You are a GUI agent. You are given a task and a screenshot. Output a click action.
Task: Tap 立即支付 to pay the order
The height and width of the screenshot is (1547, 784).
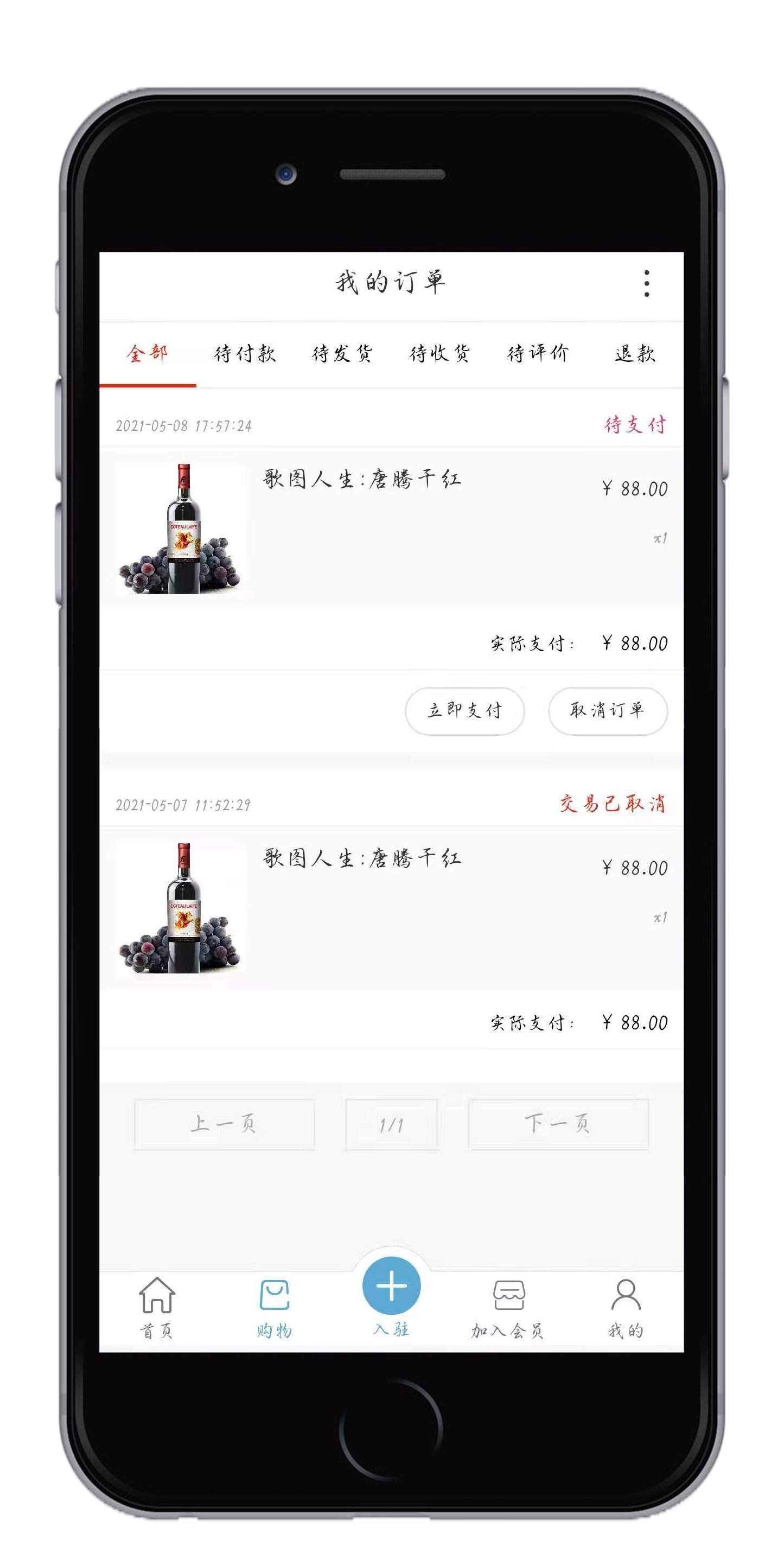(x=464, y=710)
